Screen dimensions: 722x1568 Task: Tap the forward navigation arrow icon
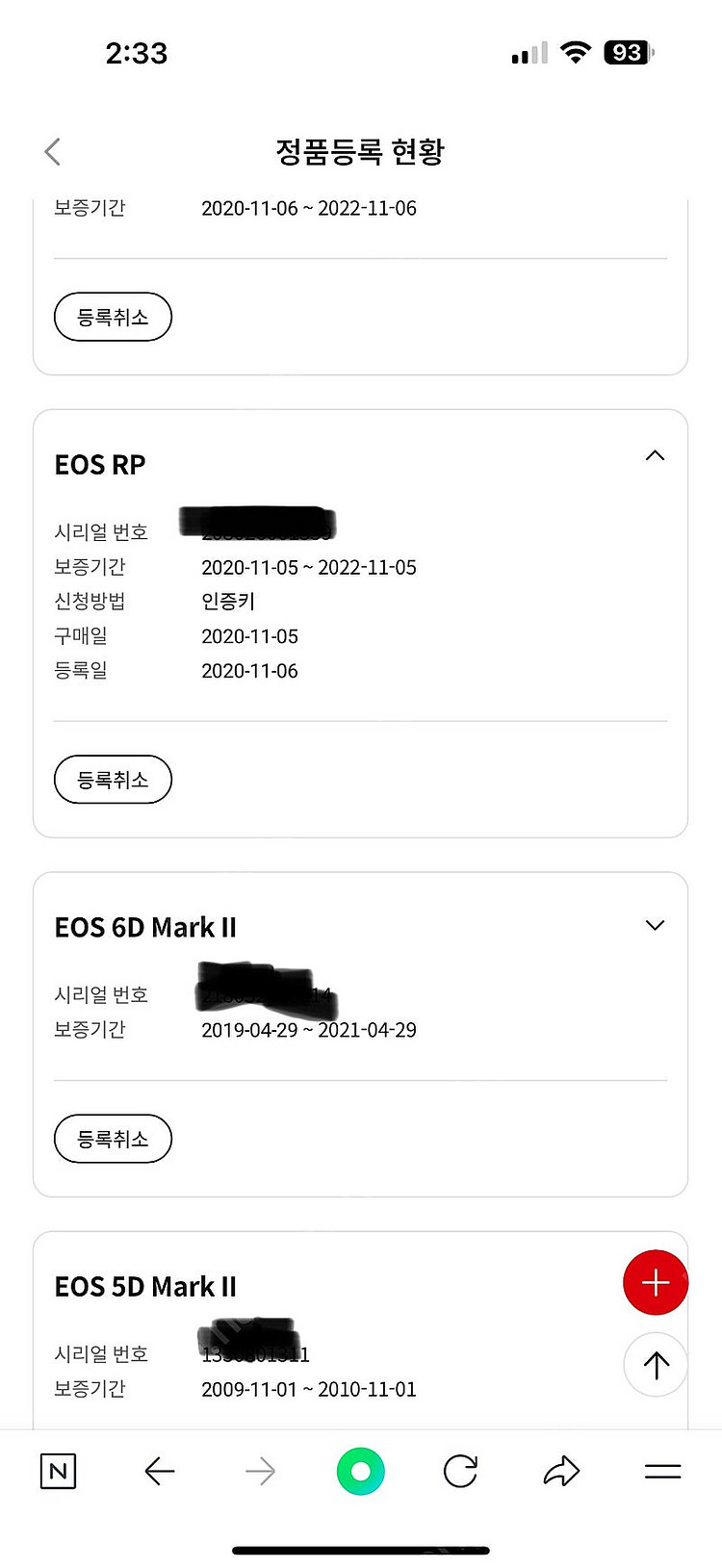pos(260,1471)
